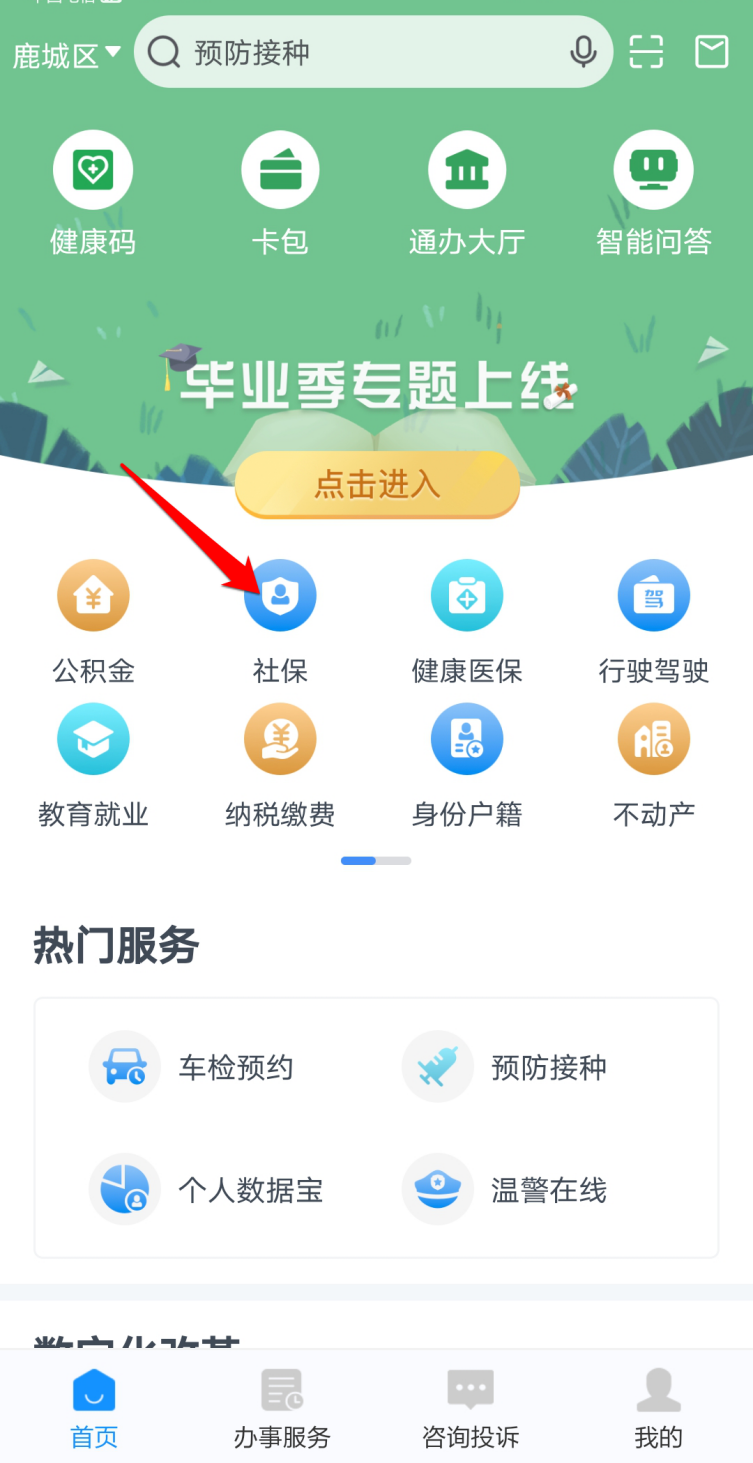The height and width of the screenshot is (1463, 753).
Task: Open the messages envelope icon
Action: pos(711,52)
